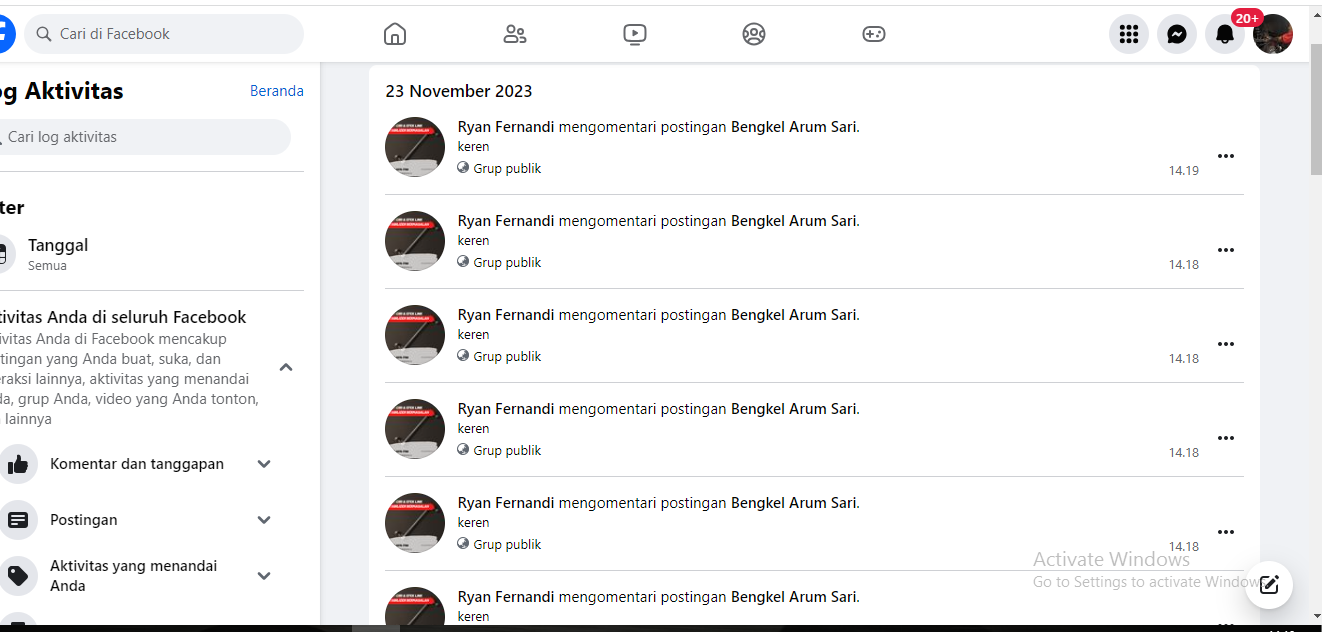Open the Tanggal date filter
Image resolution: width=1322 pixels, height=632 pixels.
pos(152,254)
